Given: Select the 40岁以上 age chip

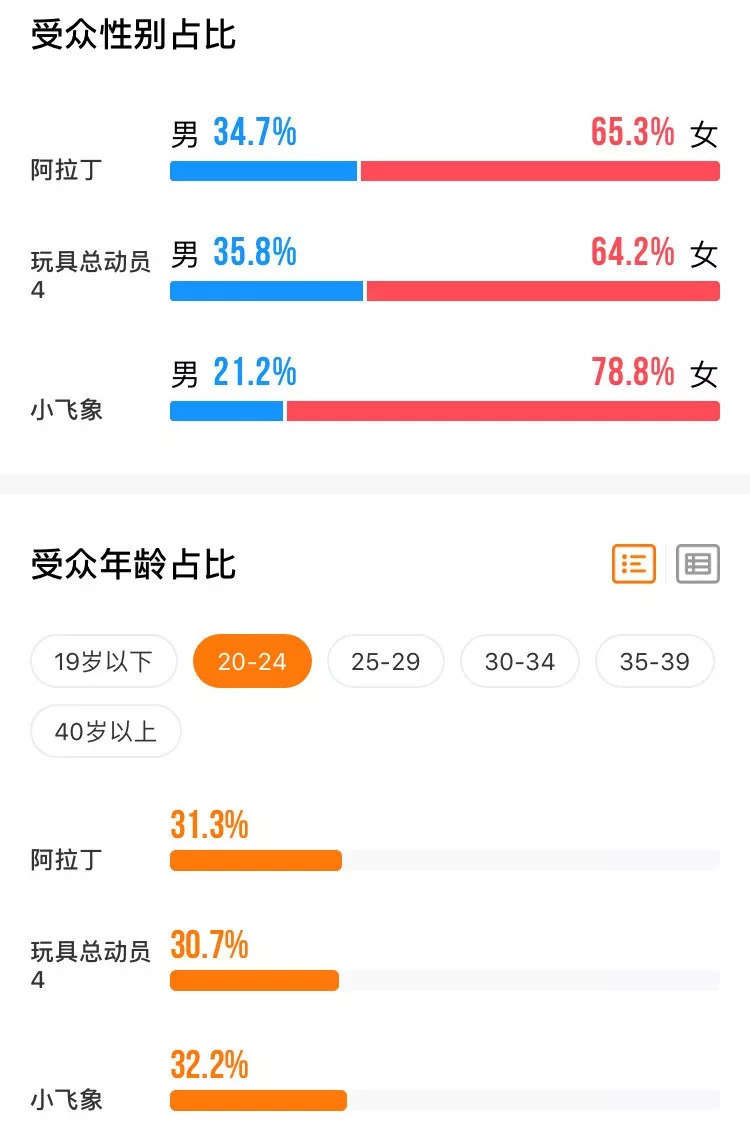Looking at the screenshot, I should 106,732.
